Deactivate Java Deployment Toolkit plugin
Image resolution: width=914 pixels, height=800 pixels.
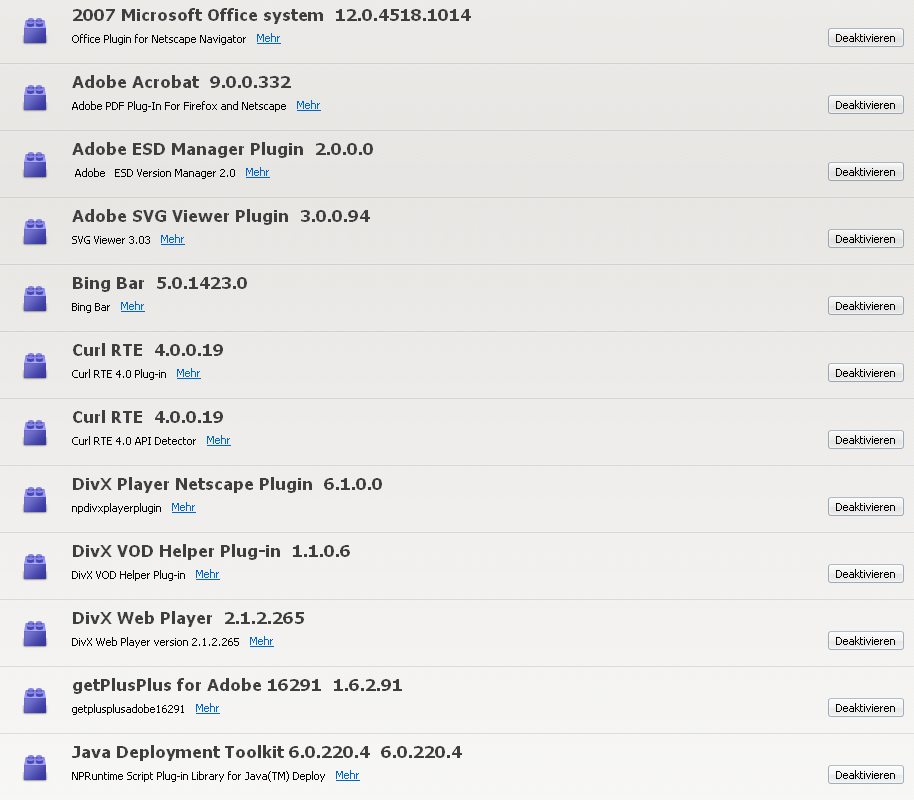[865, 775]
